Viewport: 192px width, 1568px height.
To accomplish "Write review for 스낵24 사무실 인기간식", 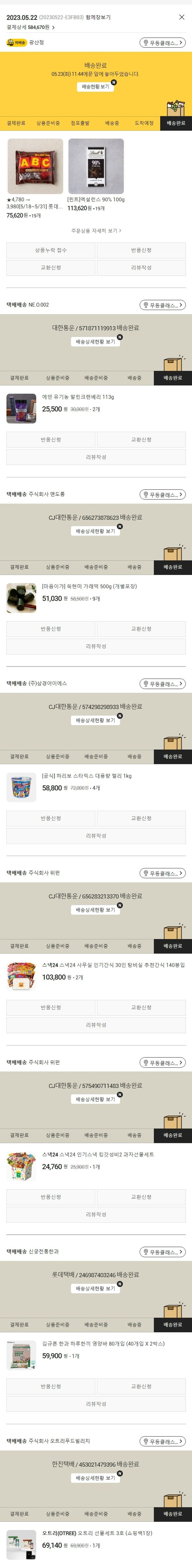I will 95,1025.
